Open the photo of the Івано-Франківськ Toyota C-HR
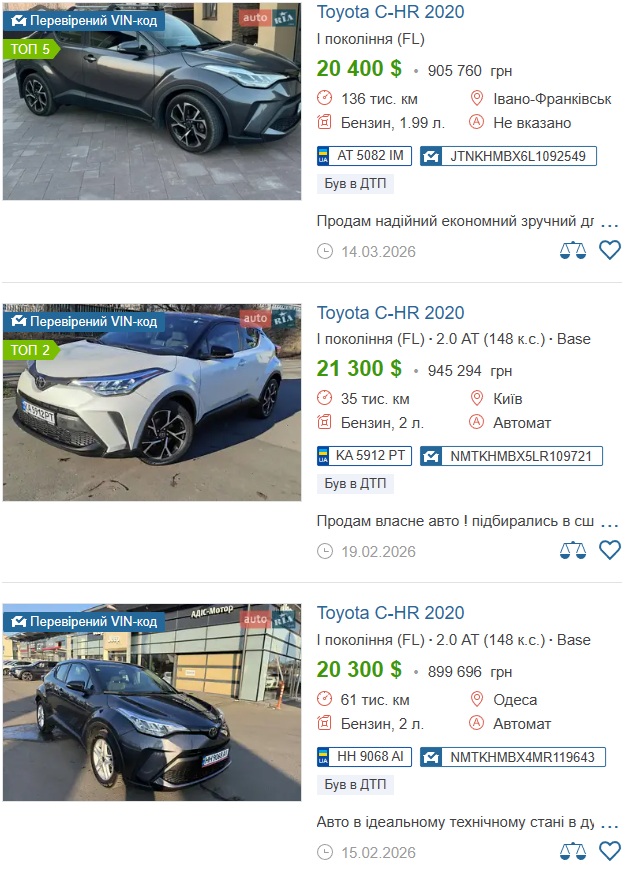The height and width of the screenshot is (882, 634). tap(151, 100)
